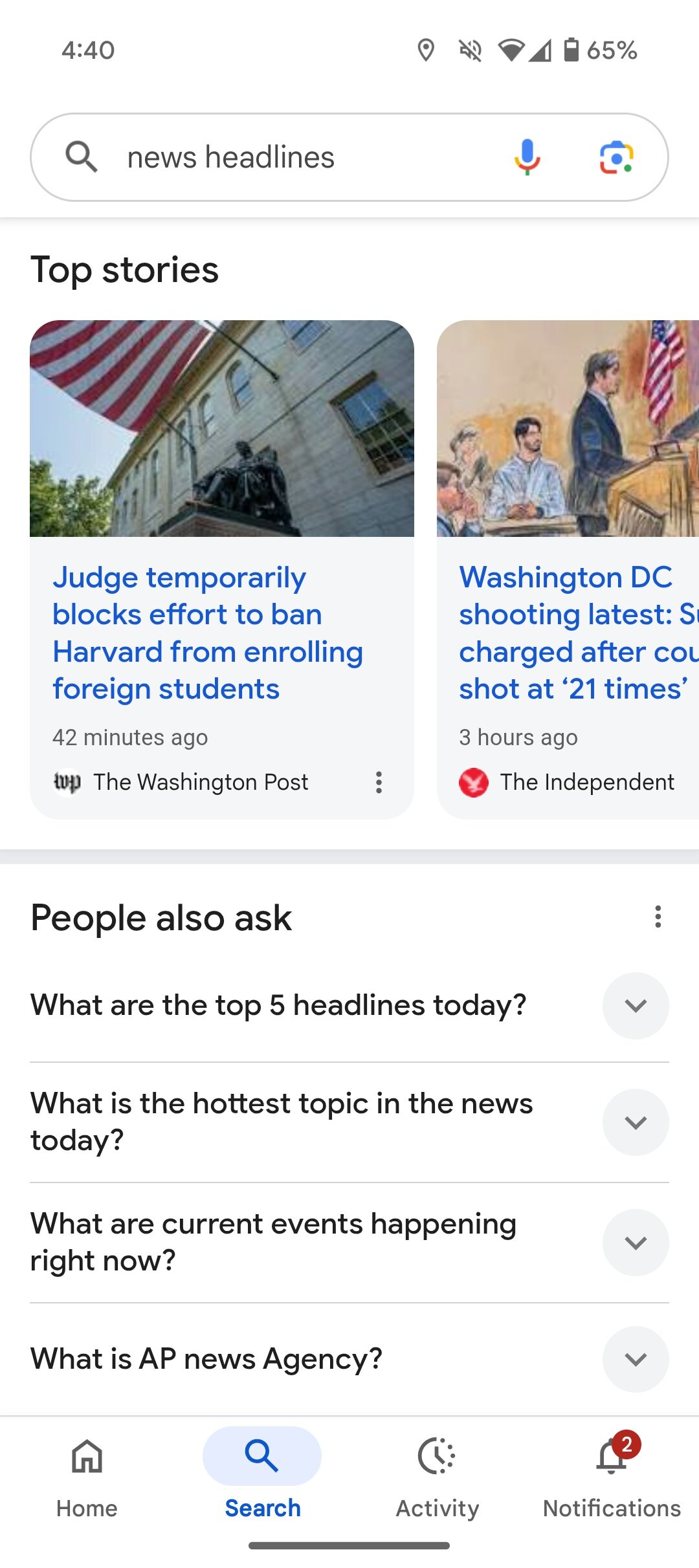Expand "What is the hottest topic in the news today?"
The width and height of the screenshot is (699, 1568).
point(635,1122)
